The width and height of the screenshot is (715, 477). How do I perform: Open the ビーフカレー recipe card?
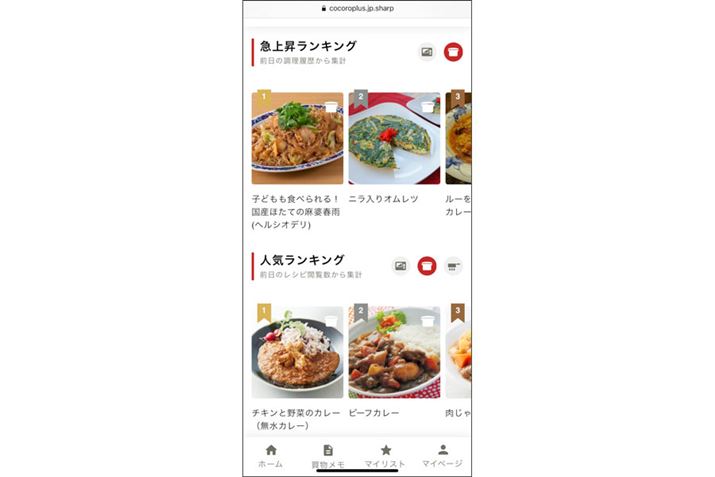tap(394, 353)
